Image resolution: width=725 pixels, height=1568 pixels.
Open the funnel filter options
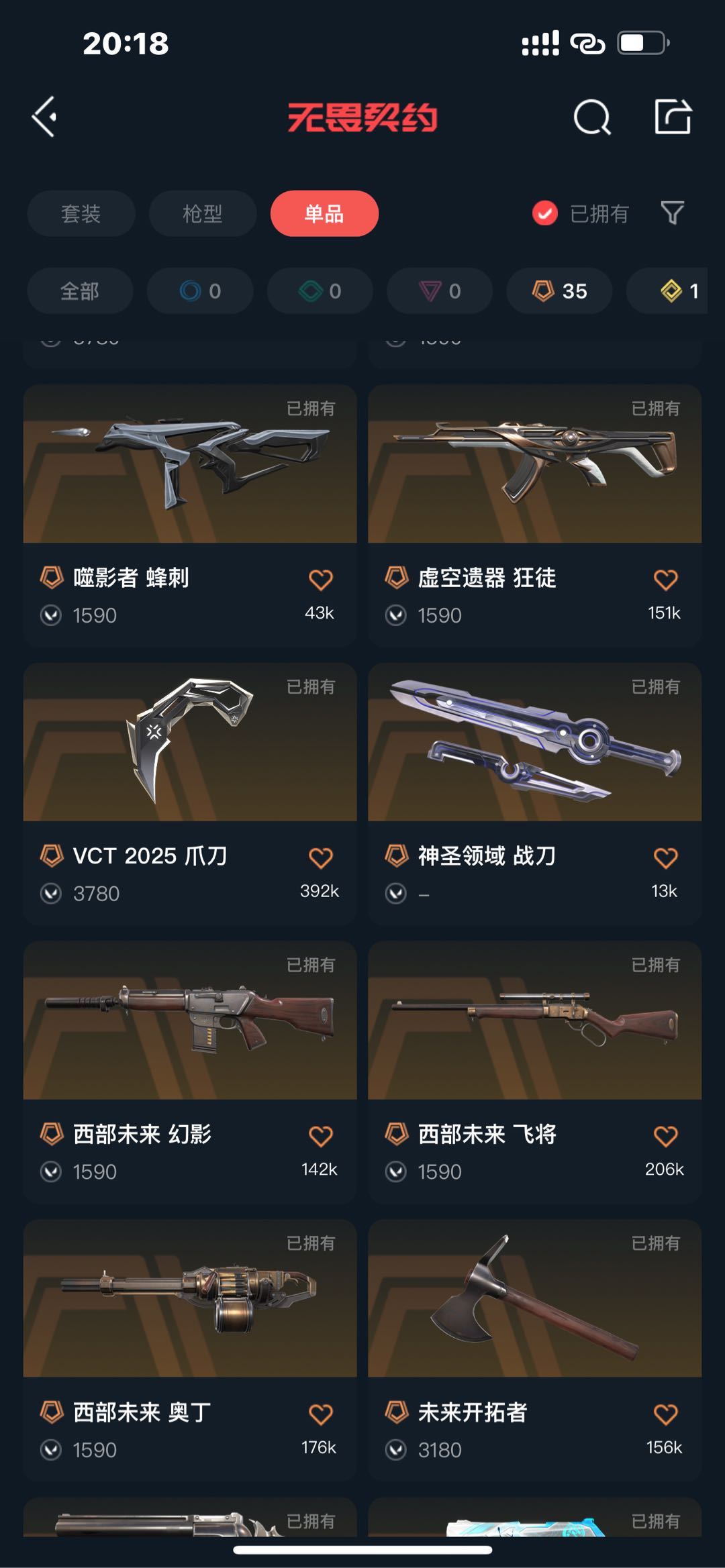pos(672,213)
